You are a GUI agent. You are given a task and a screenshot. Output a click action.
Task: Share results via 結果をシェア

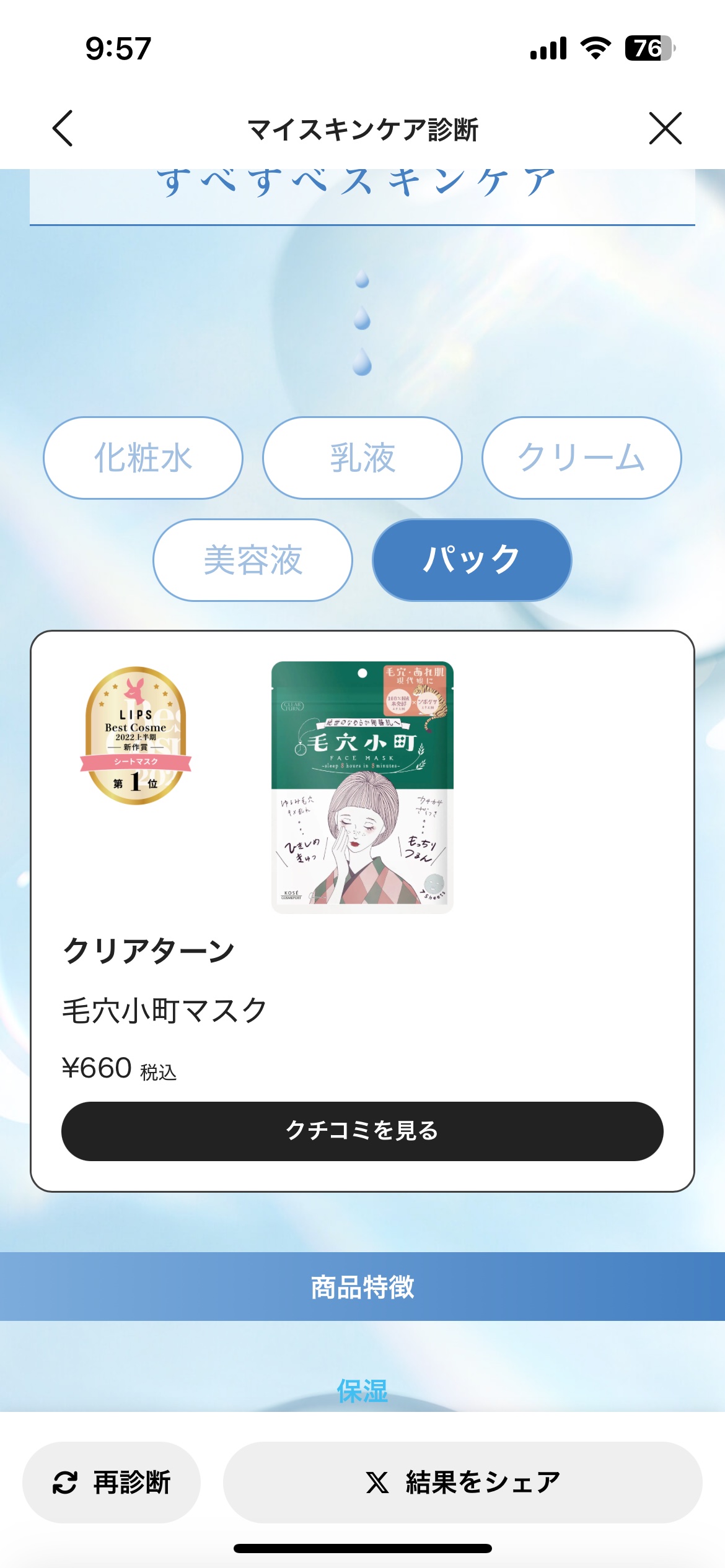tap(463, 1483)
